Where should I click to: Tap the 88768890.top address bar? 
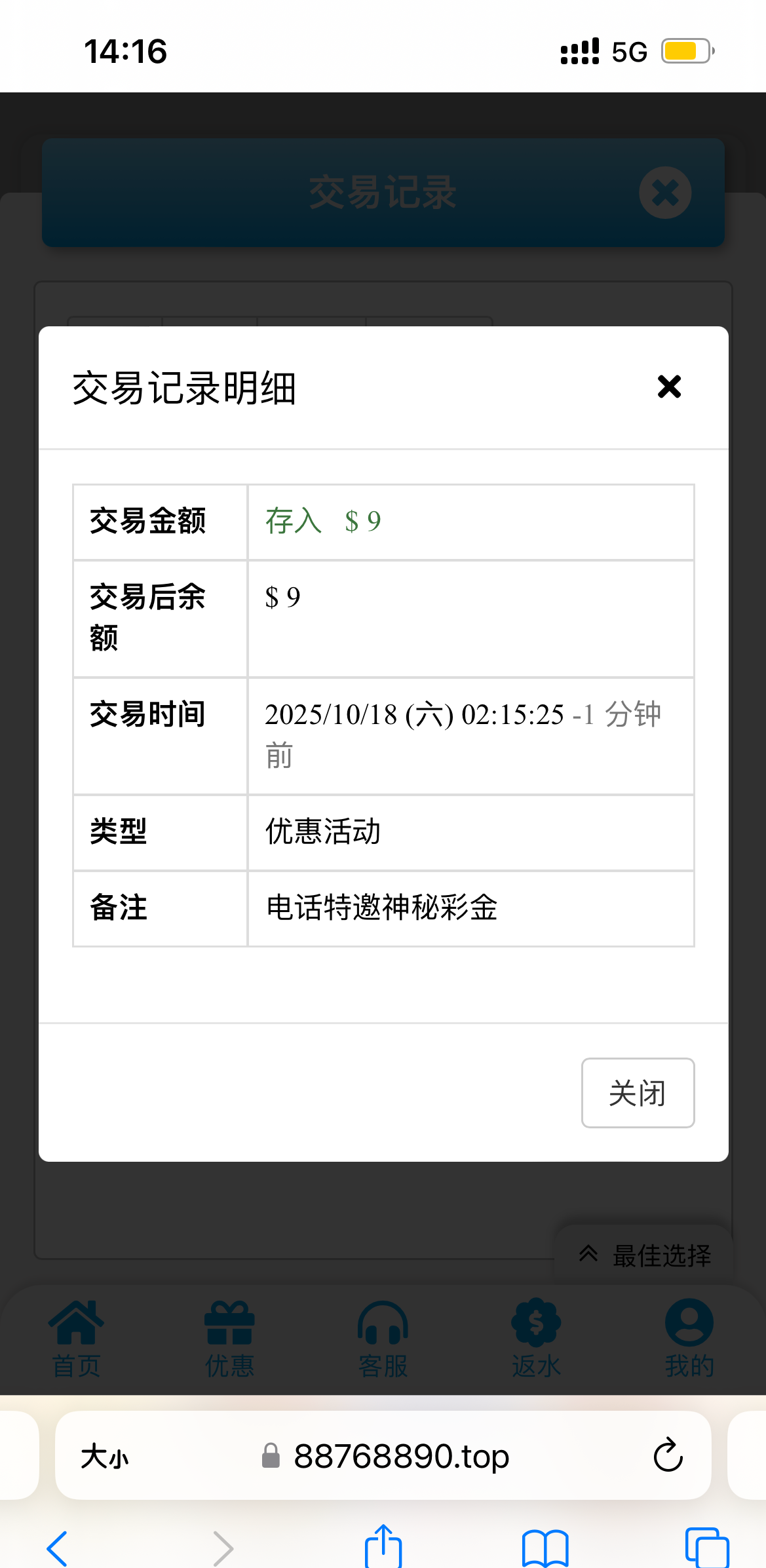401,1456
